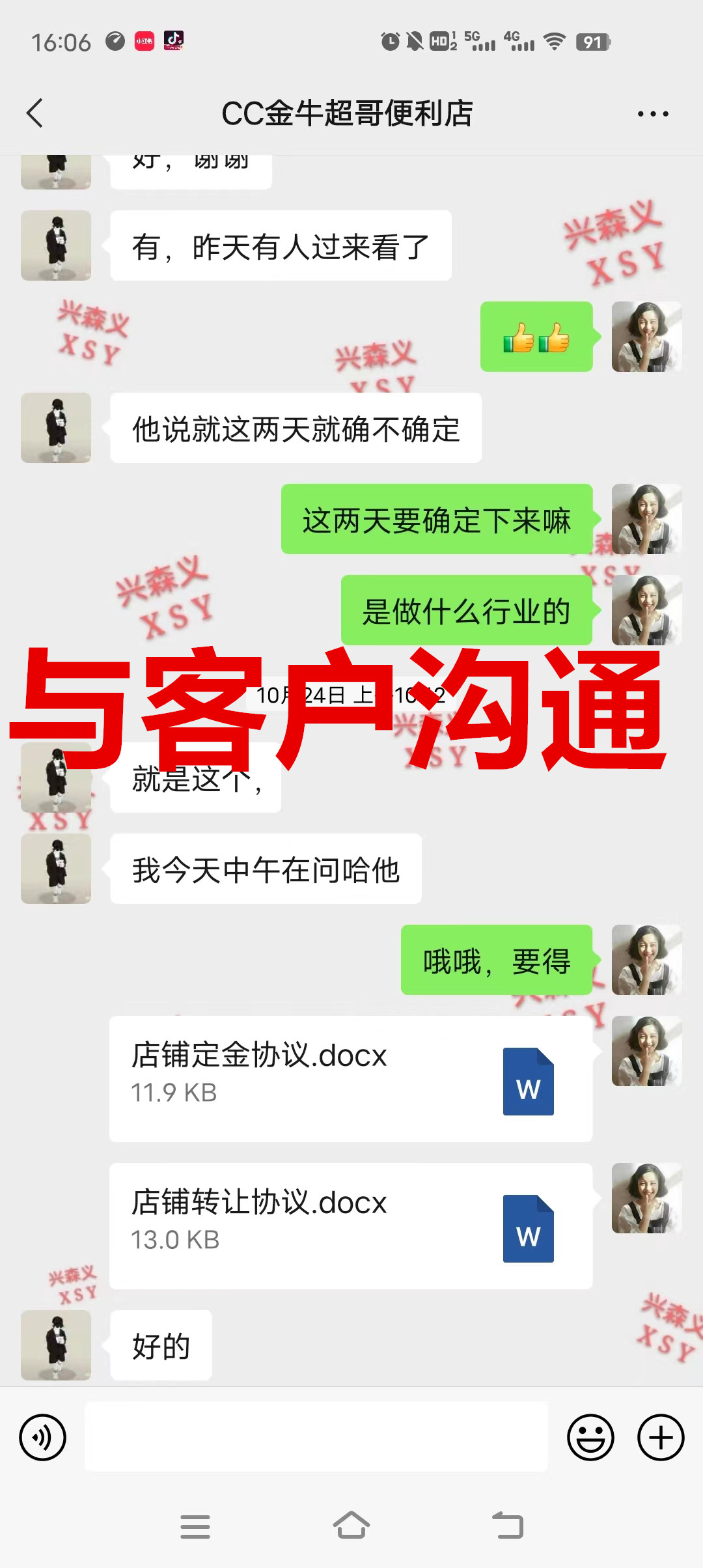View contact avatar beside 好的 message

coord(56,1345)
